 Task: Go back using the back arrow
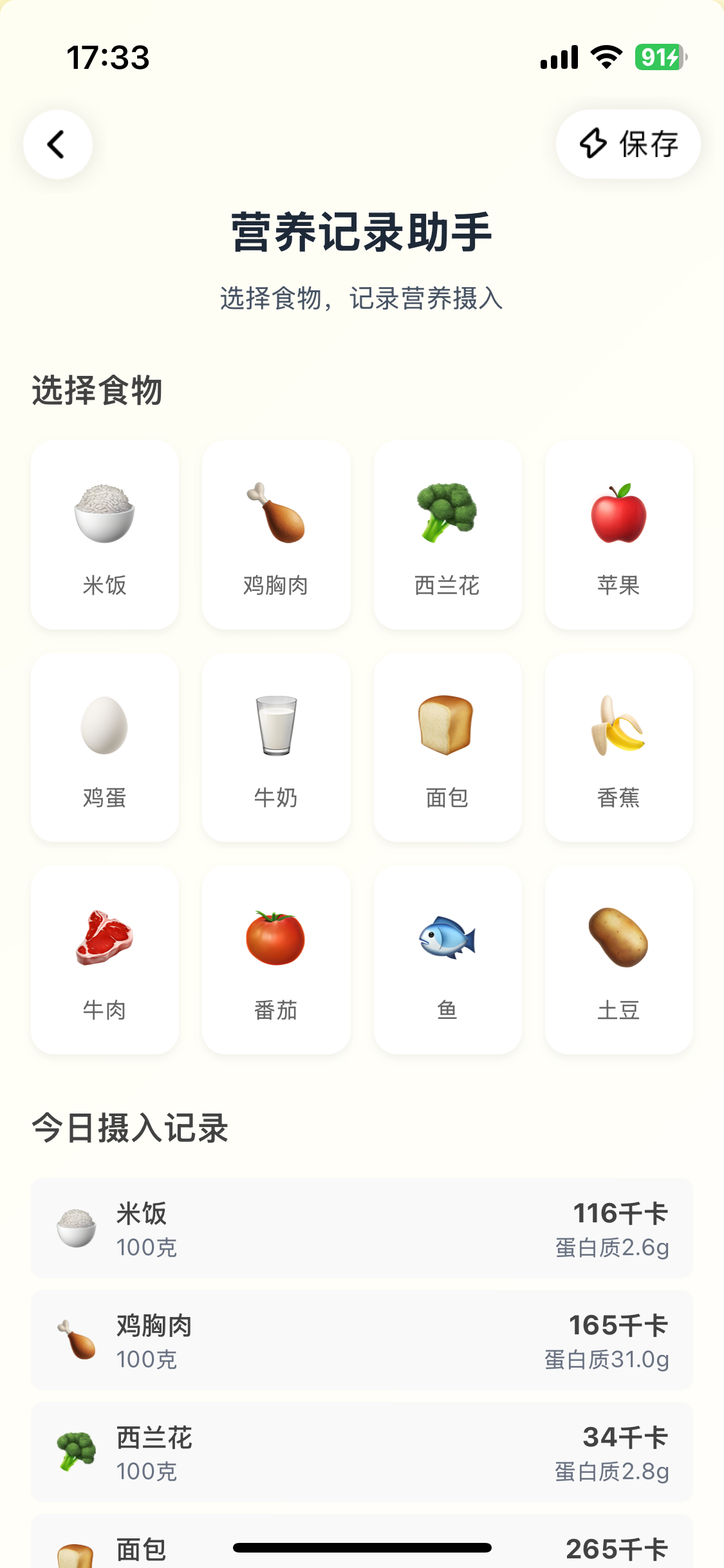(58, 144)
